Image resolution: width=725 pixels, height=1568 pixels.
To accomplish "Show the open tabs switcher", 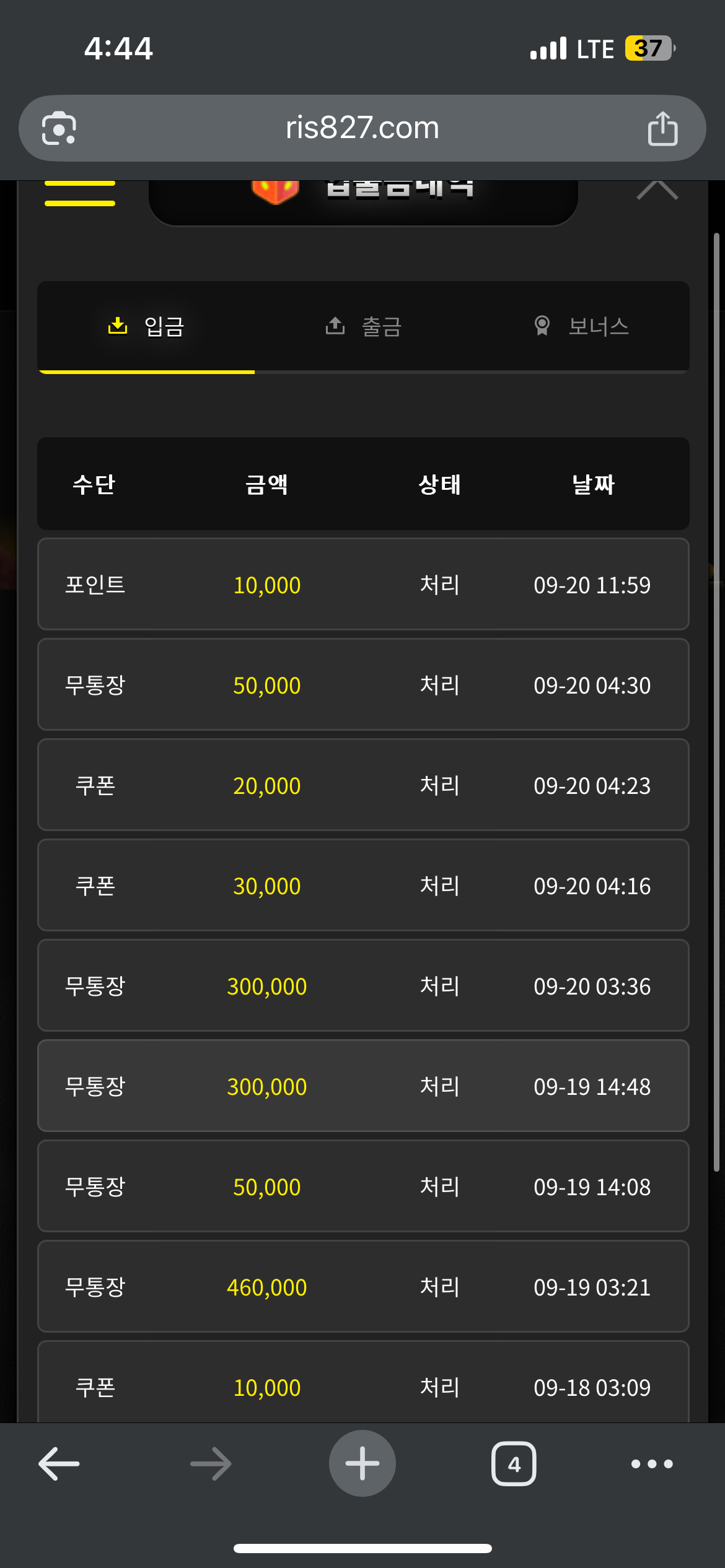I will click(514, 1463).
